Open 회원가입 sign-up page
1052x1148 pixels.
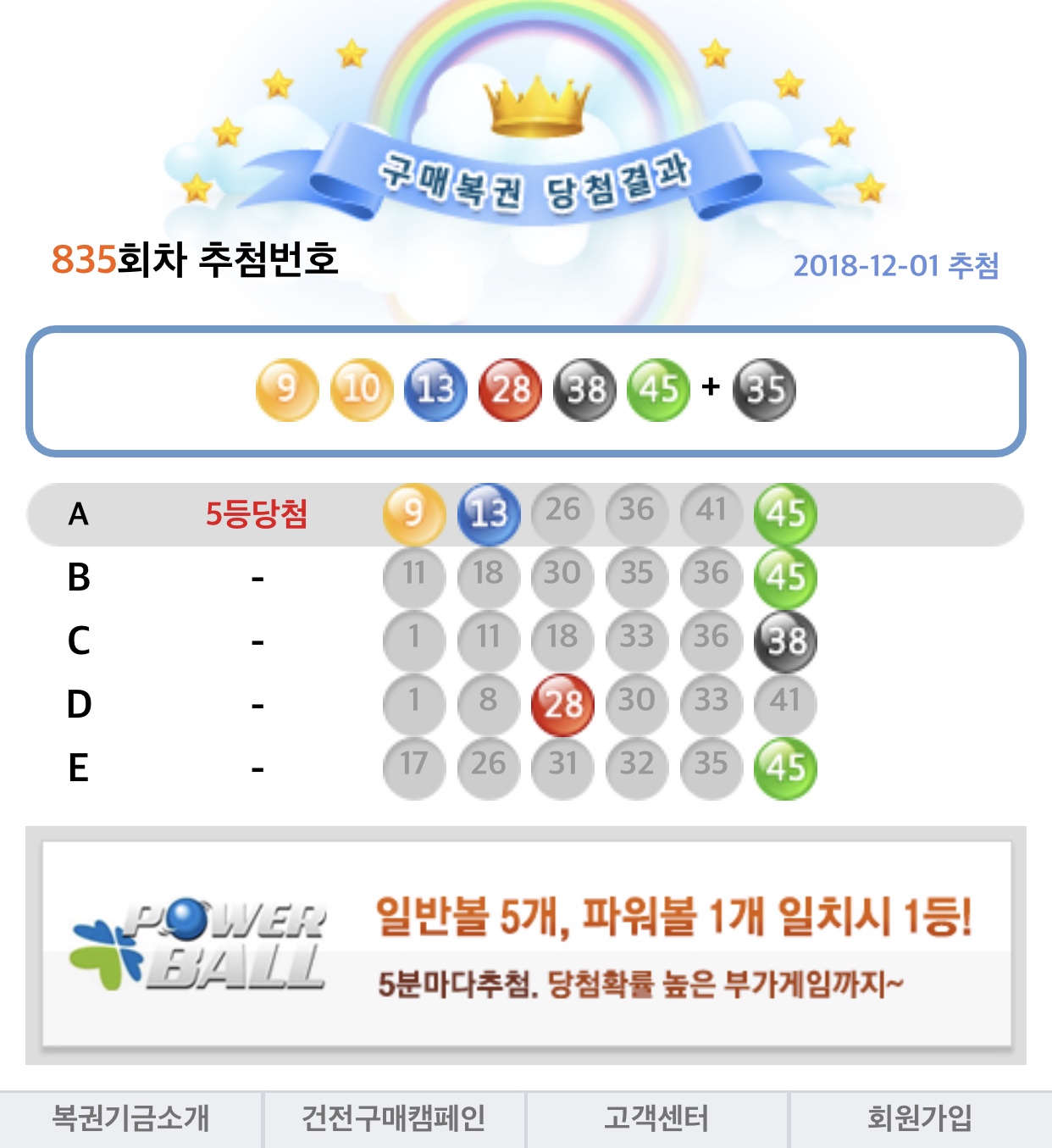coord(920,1118)
